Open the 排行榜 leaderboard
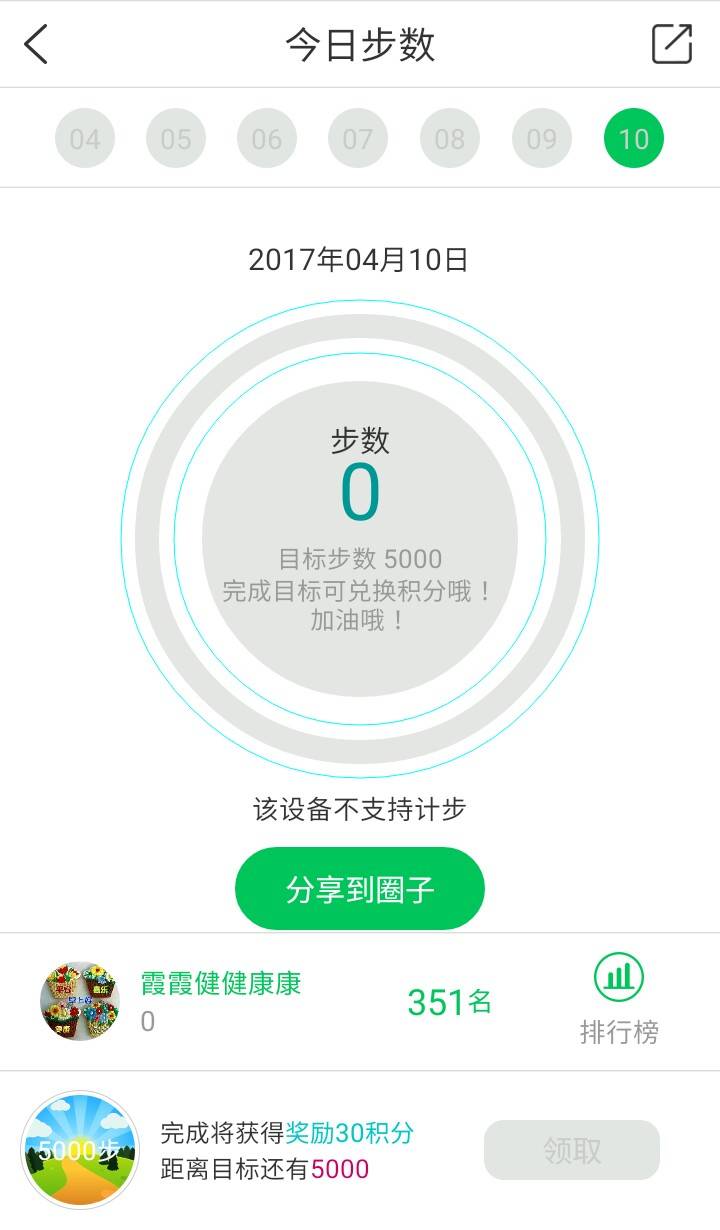The image size is (720, 1230). point(619,1000)
